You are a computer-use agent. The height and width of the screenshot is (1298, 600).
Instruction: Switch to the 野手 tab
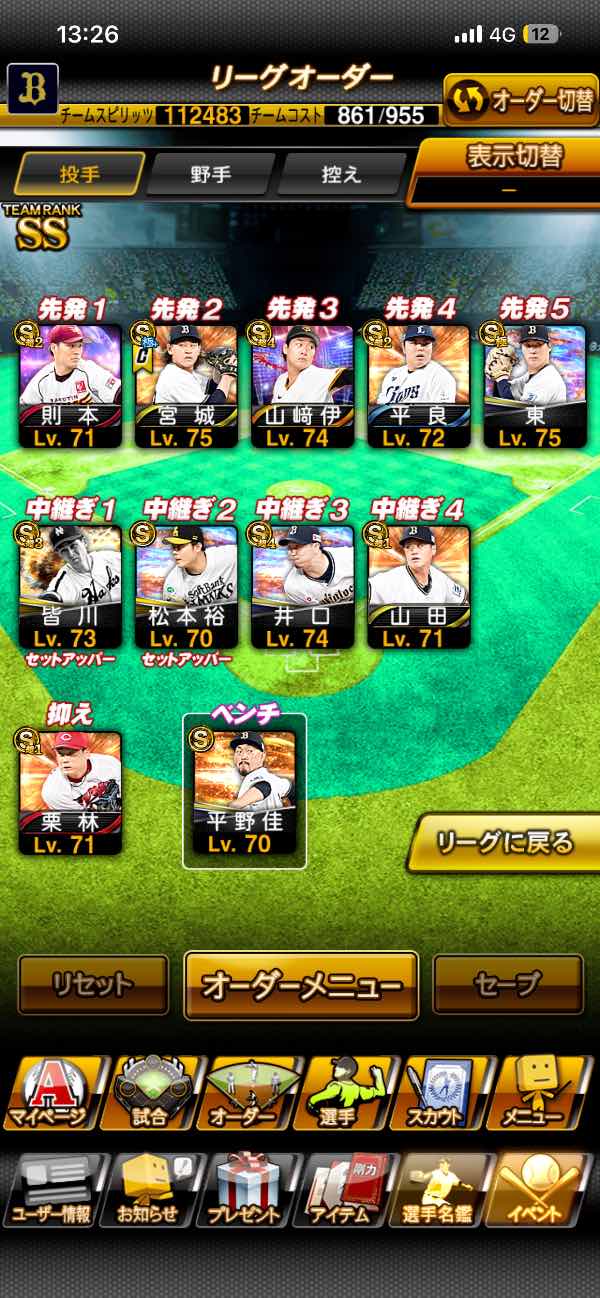coord(211,174)
